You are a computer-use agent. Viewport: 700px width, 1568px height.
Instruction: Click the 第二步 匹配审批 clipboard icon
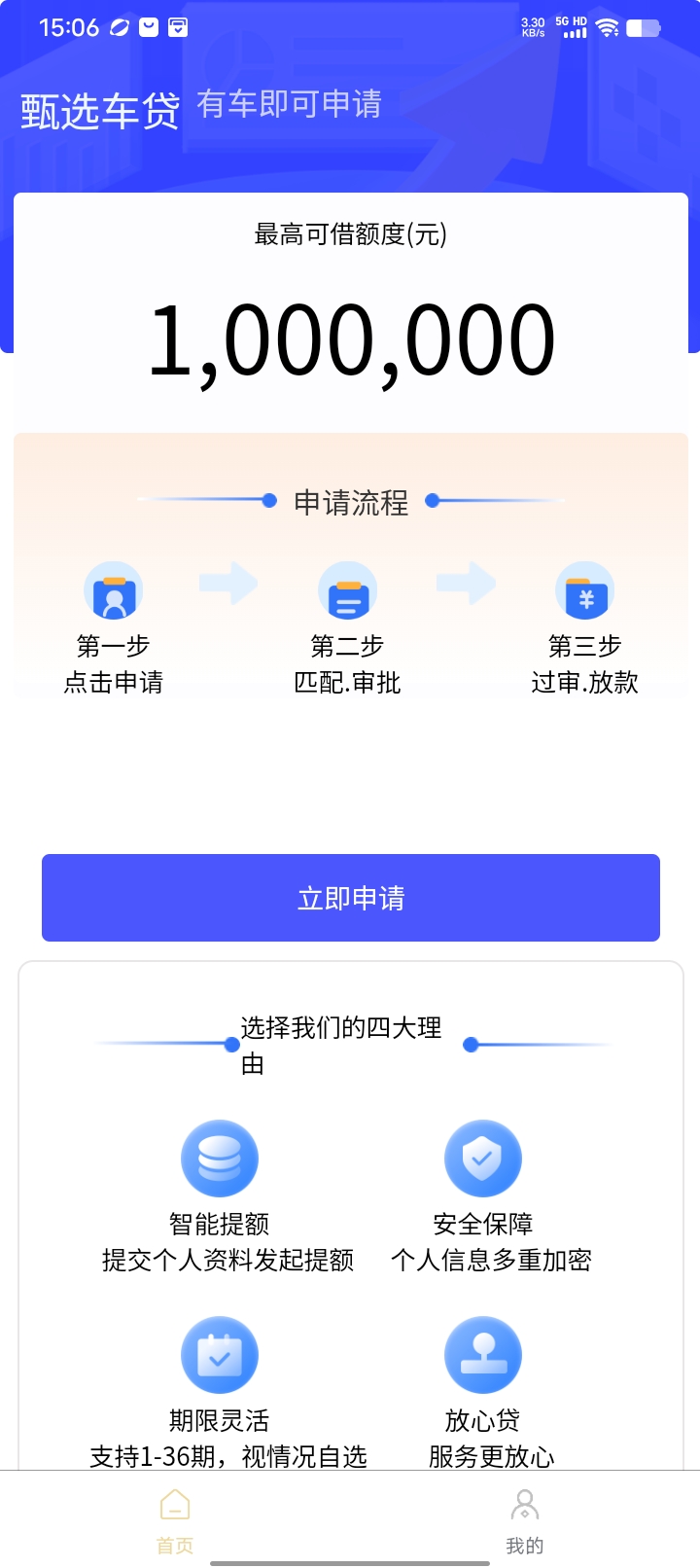(x=348, y=589)
